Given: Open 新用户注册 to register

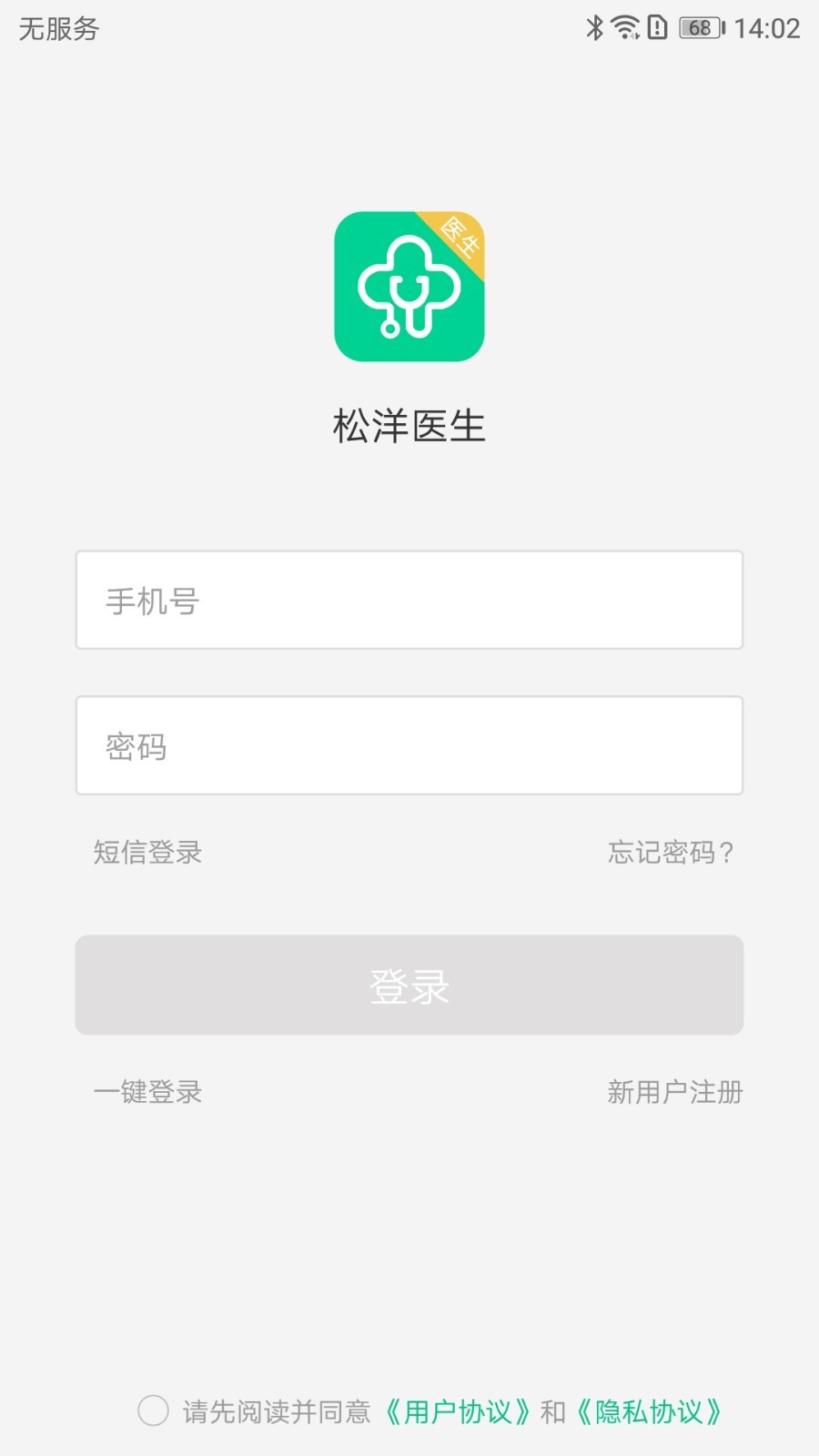Looking at the screenshot, I should [x=675, y=1092].
